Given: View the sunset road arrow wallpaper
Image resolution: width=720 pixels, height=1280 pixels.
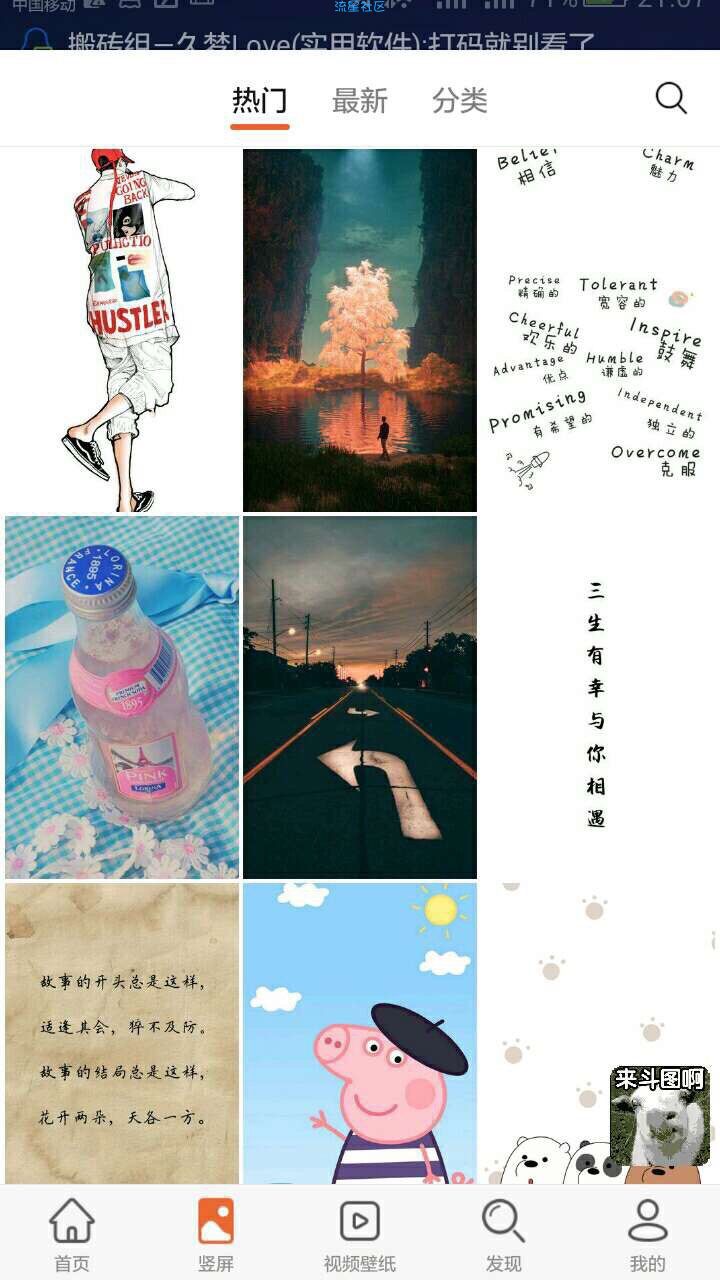Looking at the screenshot, I should (360, 697).
